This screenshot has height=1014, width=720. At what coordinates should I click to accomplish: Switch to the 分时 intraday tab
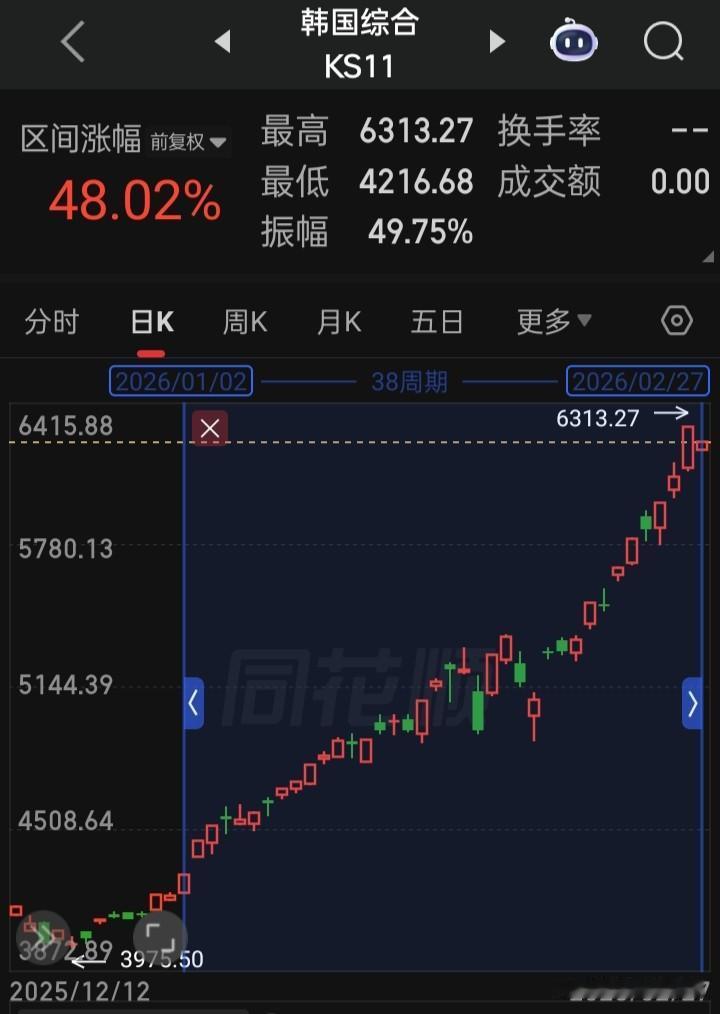tap(51, 321)
